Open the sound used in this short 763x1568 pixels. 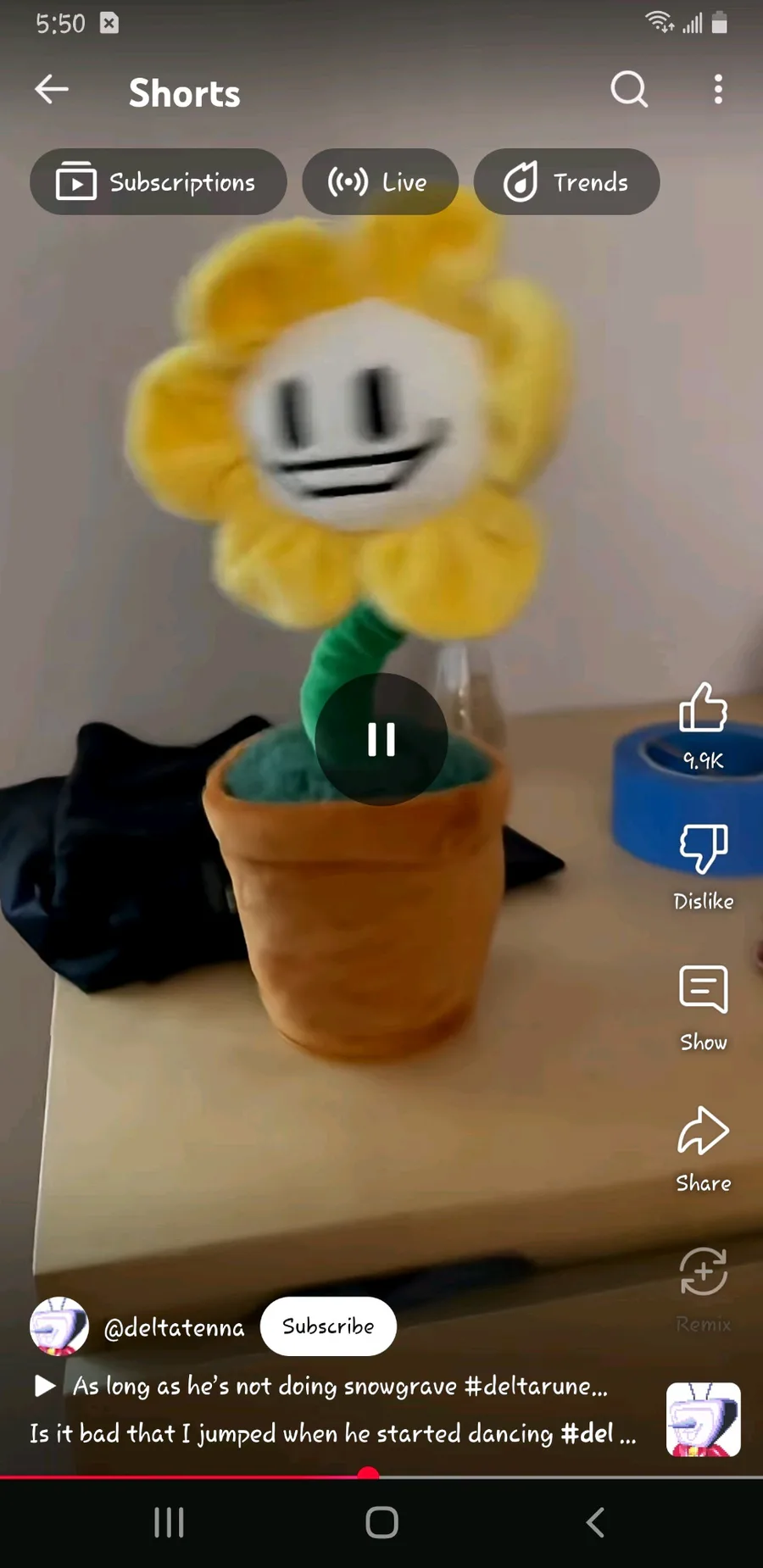point(703,1420)
